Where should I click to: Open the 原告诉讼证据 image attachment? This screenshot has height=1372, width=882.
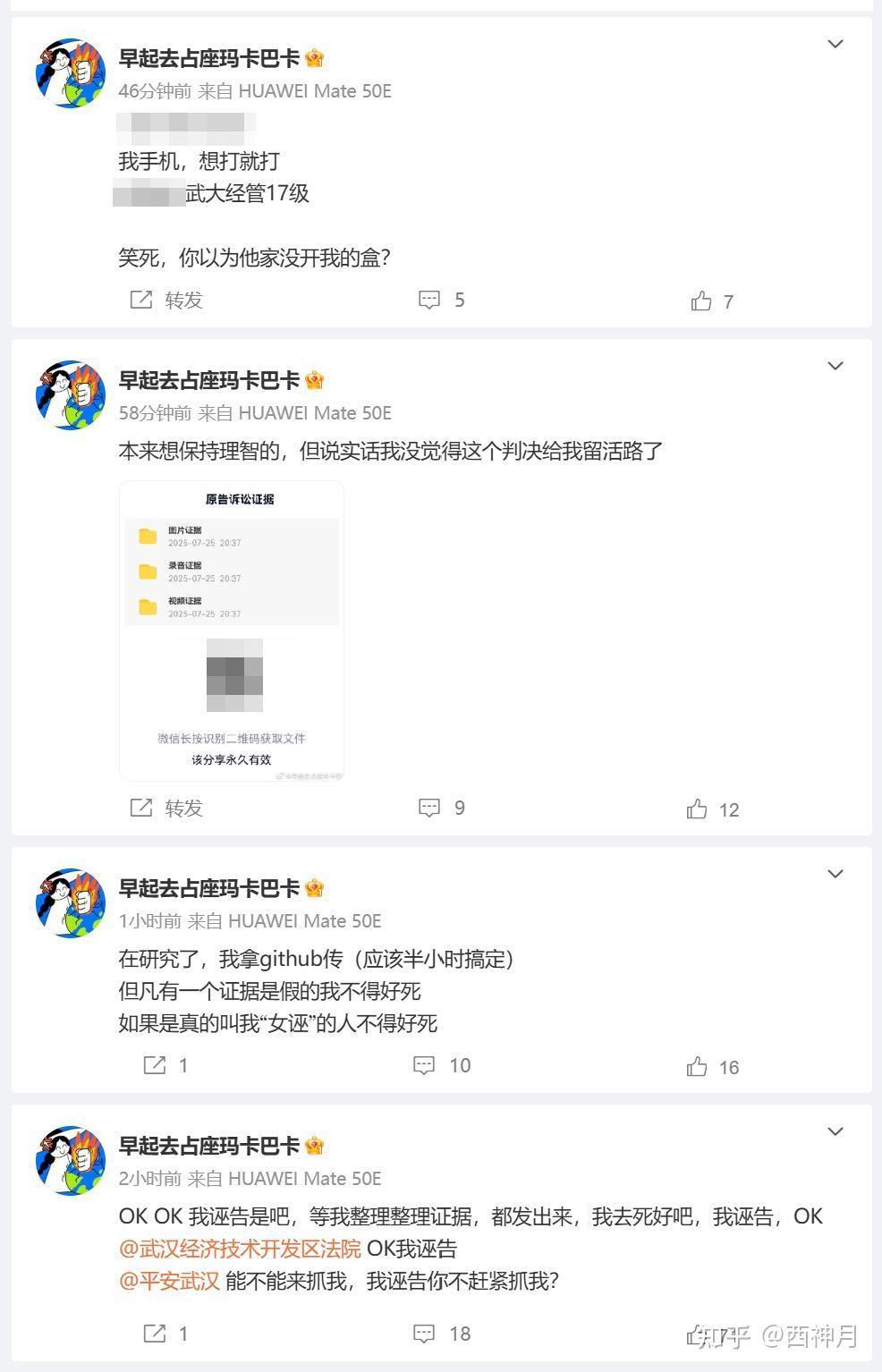pos(232,631)
